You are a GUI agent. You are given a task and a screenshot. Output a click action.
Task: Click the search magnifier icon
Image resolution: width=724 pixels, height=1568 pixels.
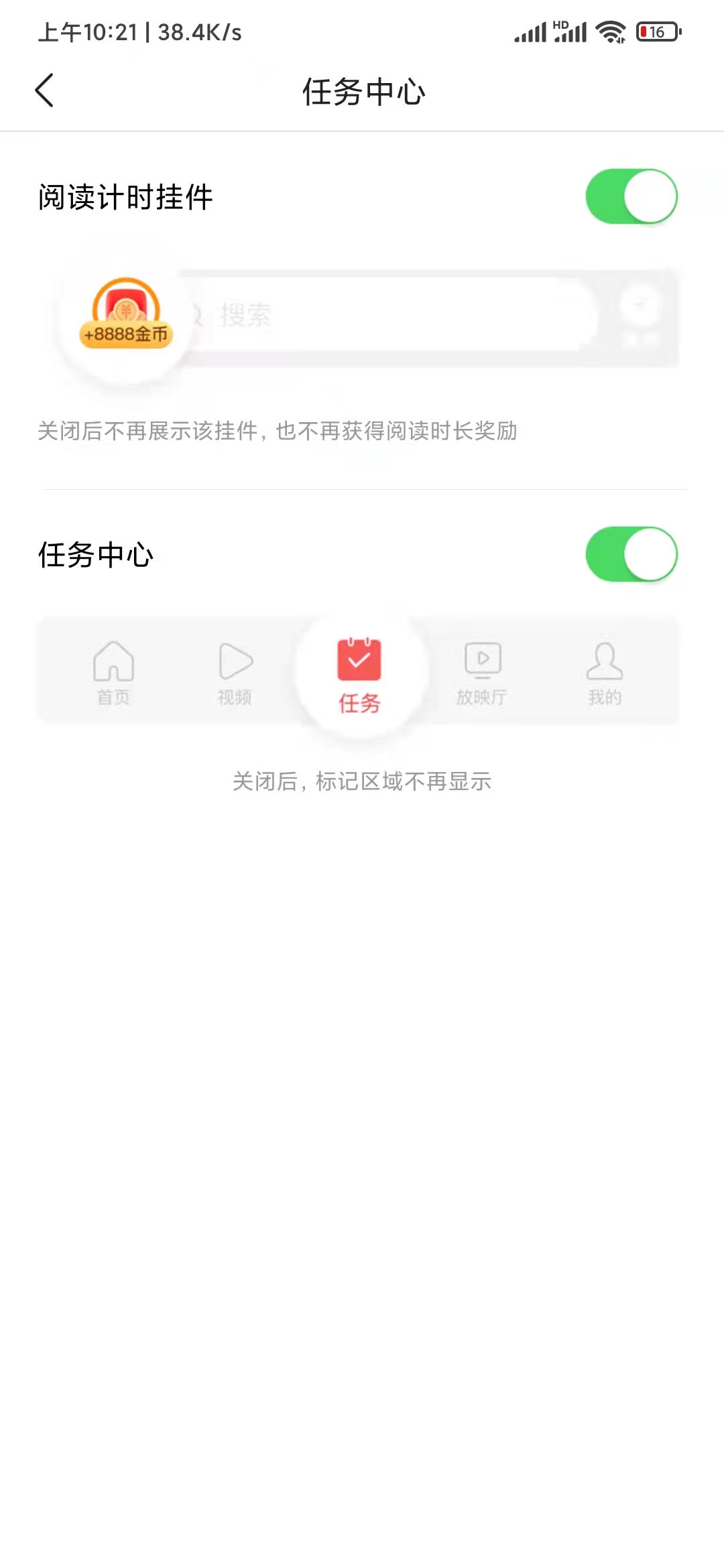tap(195, 315)
